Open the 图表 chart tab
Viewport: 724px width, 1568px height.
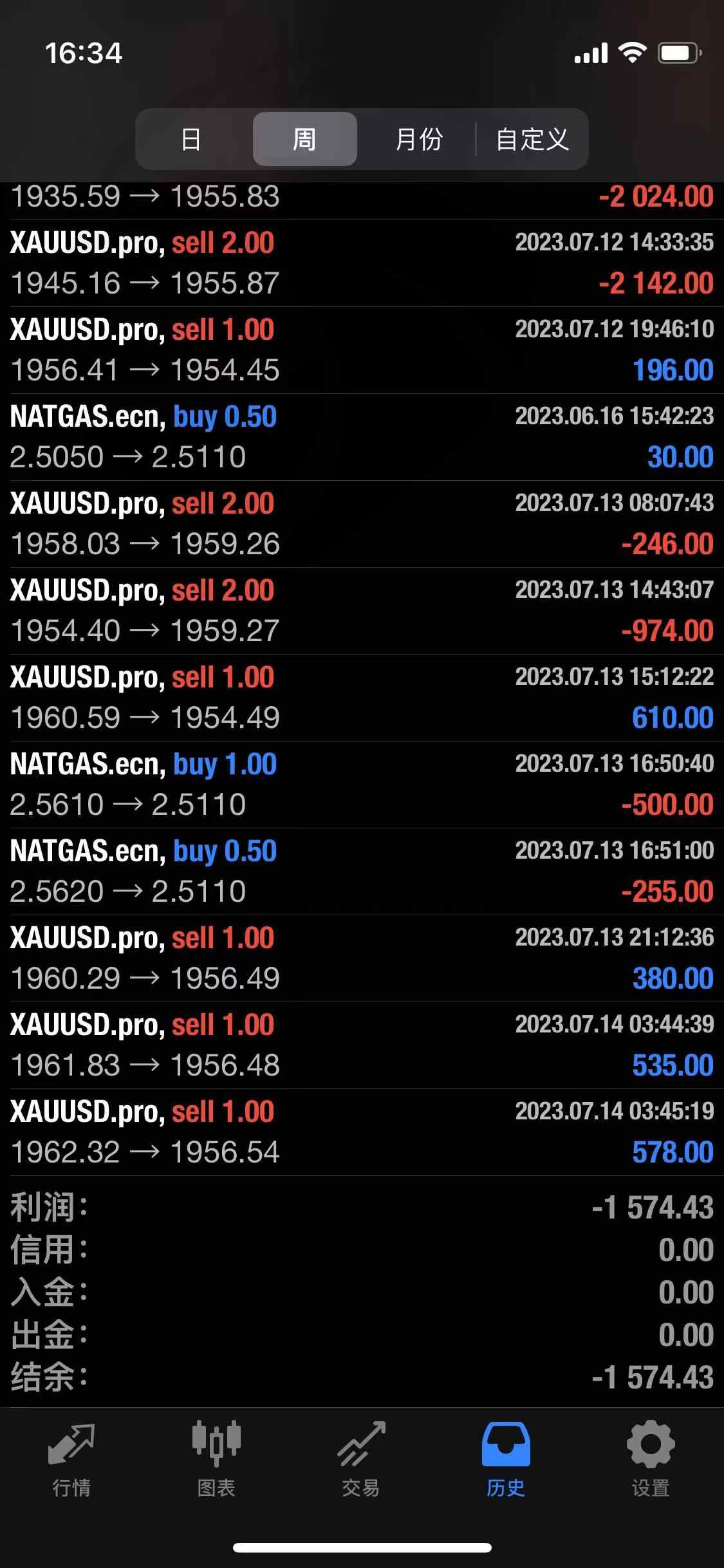(216, 1460)
